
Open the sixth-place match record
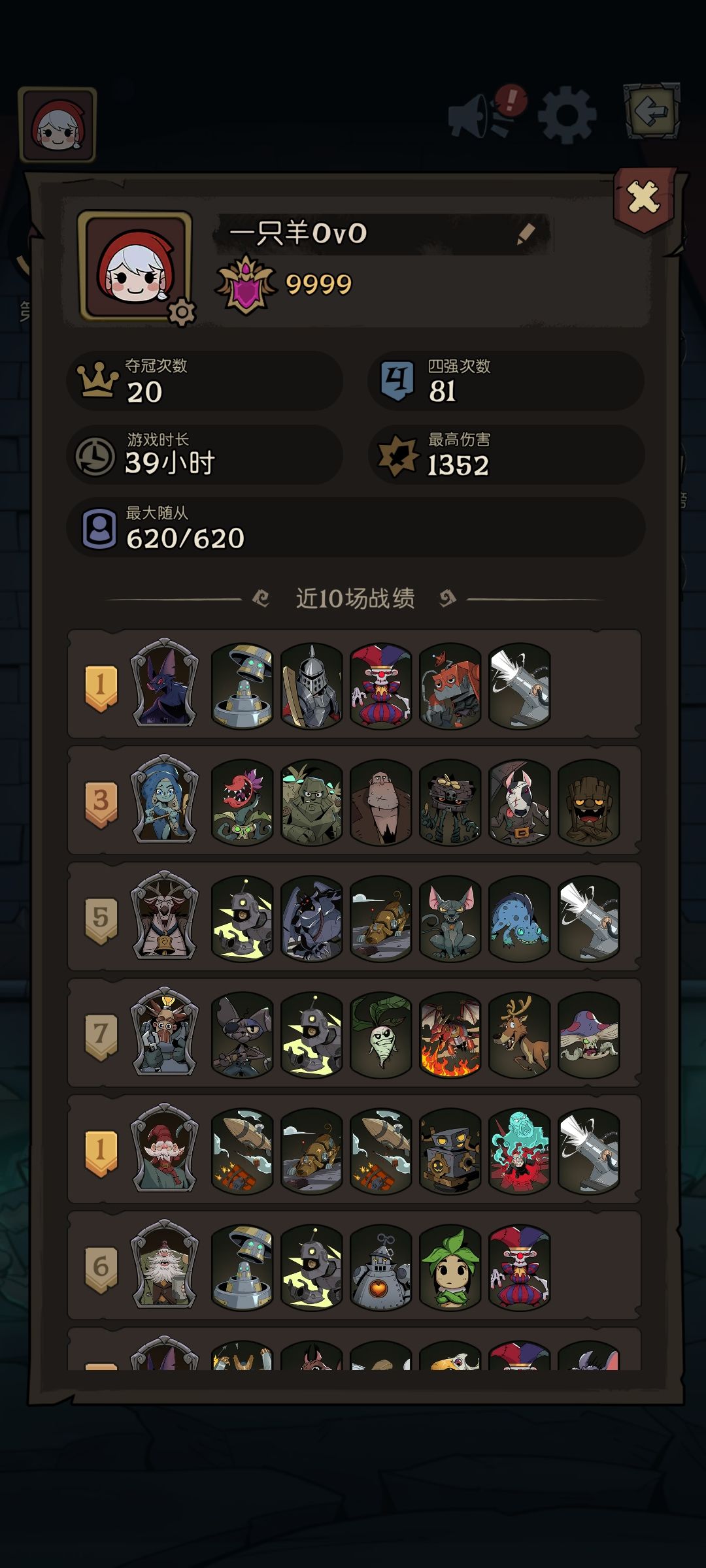coord(354,1266)
